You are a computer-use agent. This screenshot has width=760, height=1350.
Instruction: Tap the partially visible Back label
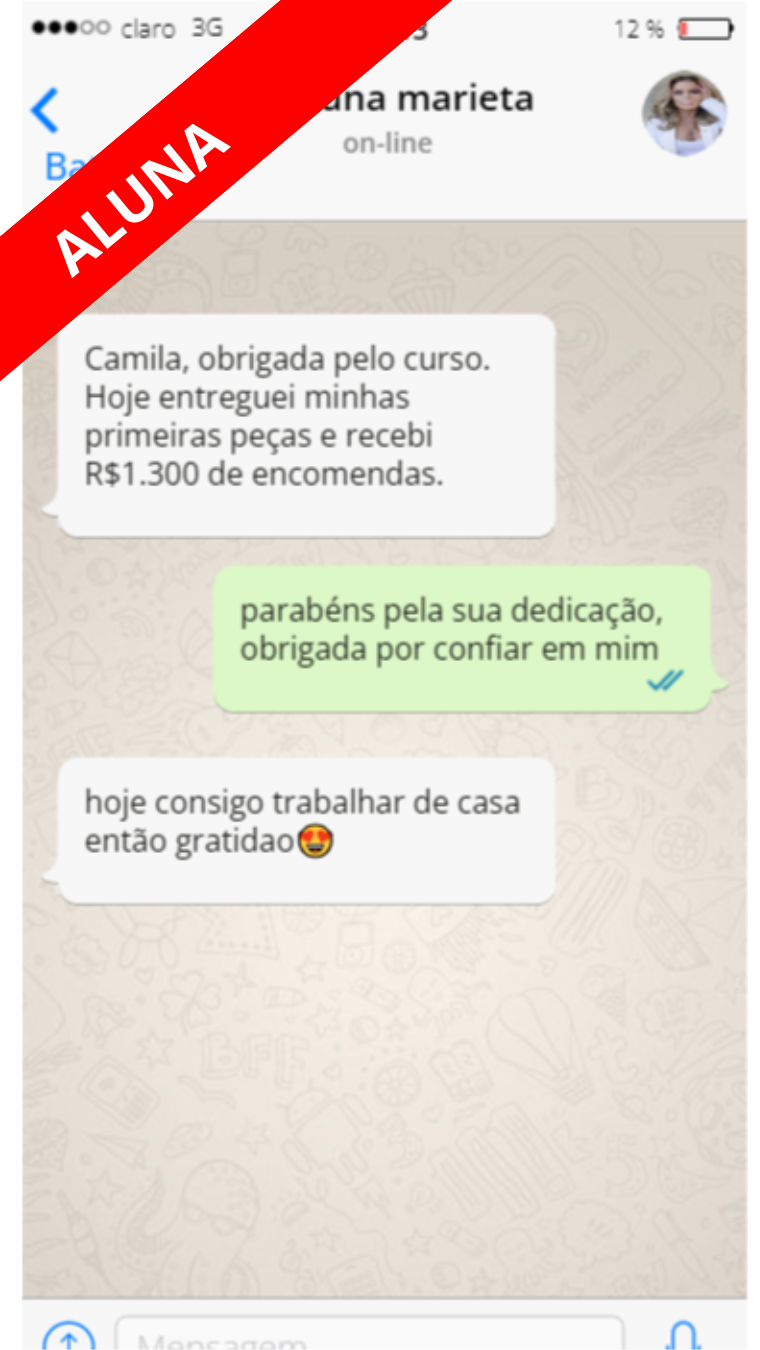point(55,165)
